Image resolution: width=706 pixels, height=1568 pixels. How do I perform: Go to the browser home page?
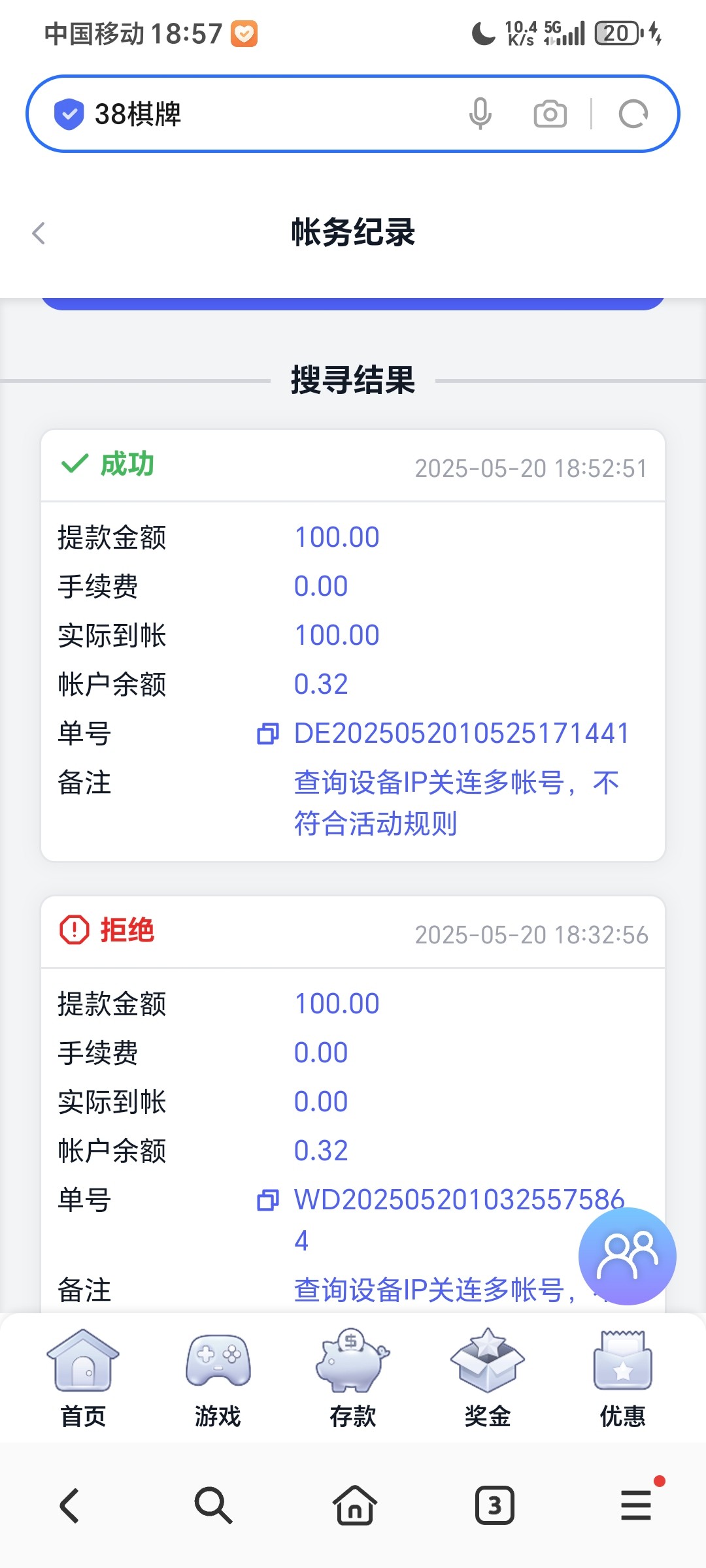click(x=354, y=1505)
